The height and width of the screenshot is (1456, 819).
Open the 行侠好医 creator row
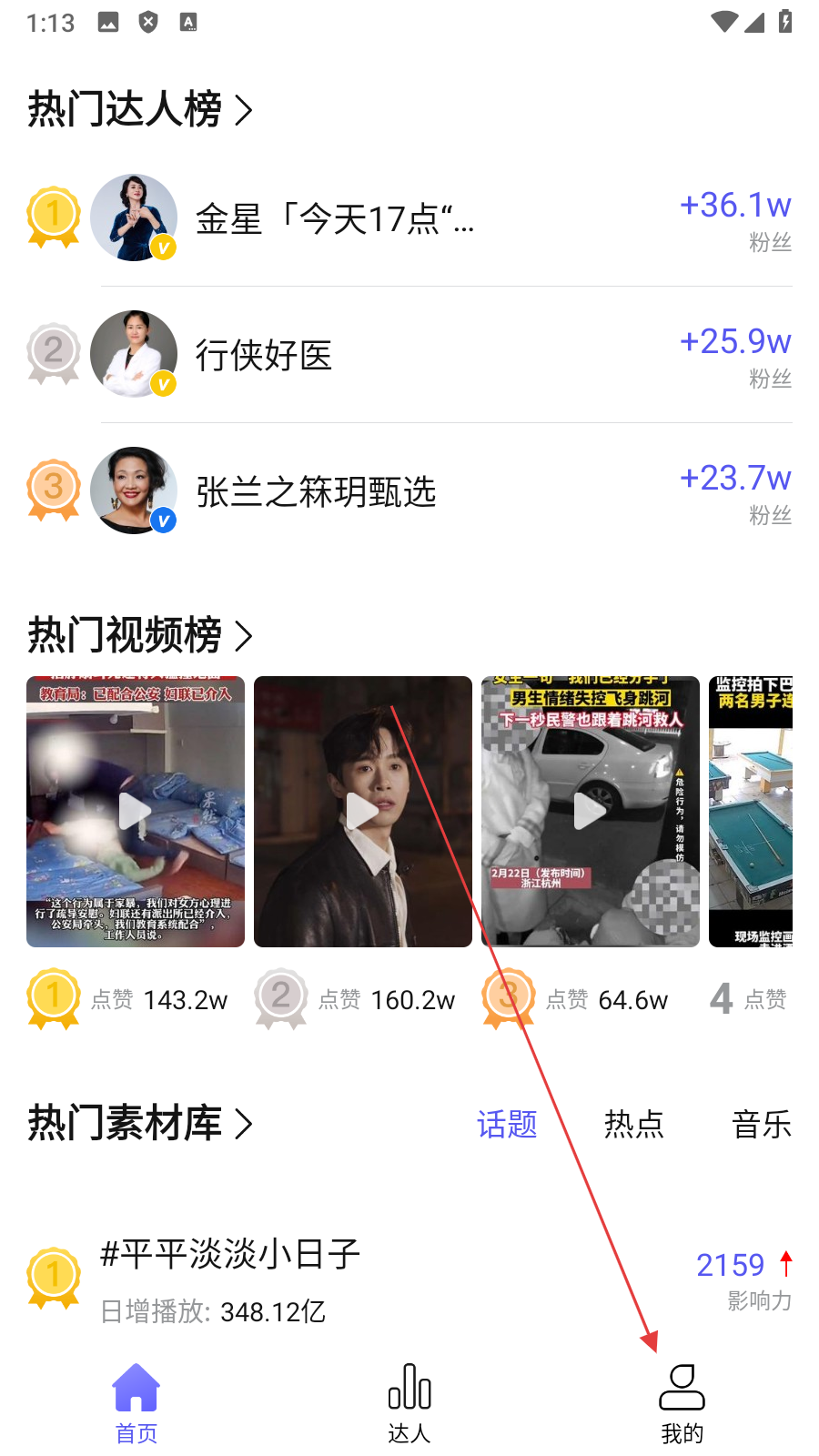(x=409, y=355)
